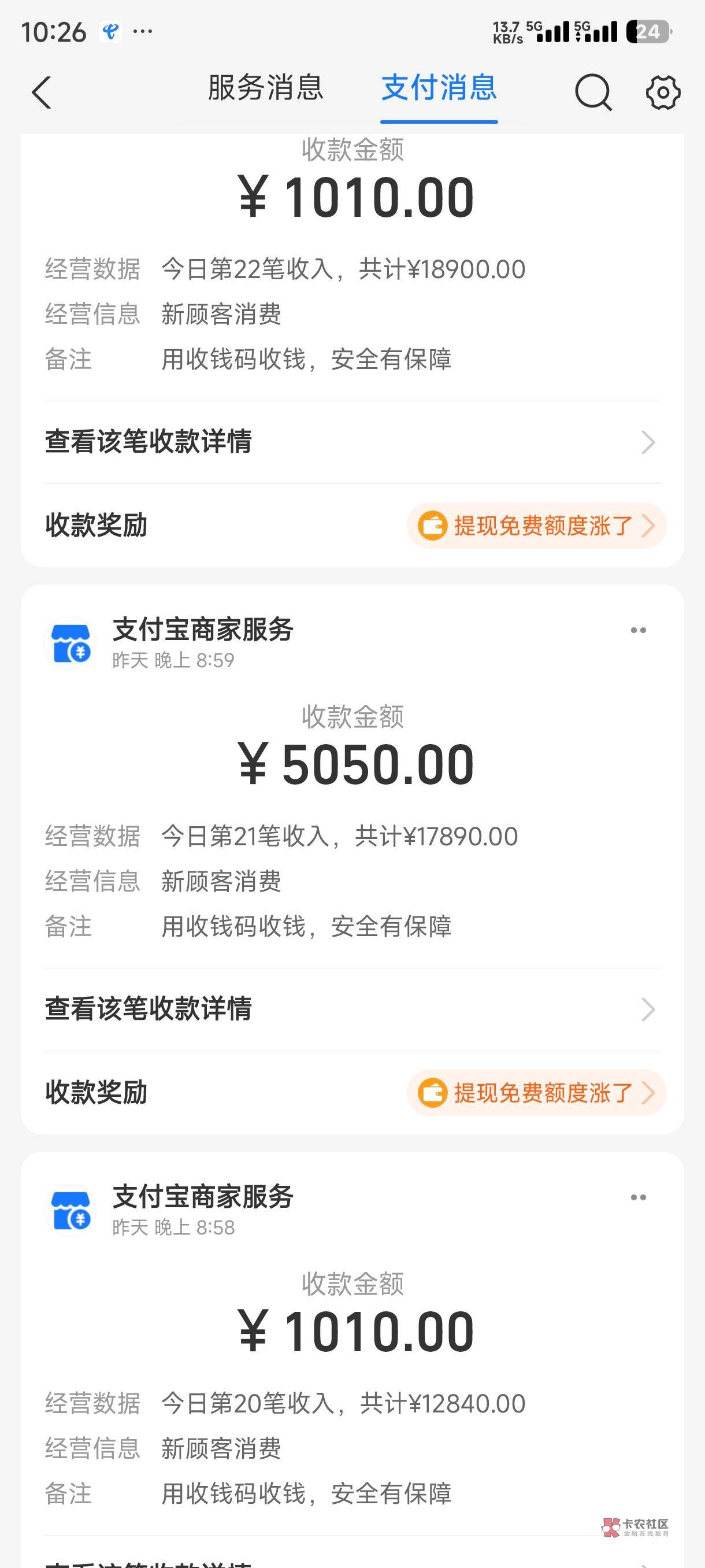This screenshot has width=705, height=1568.
Task: Go back using the top-left arrow
Action: 42,93
